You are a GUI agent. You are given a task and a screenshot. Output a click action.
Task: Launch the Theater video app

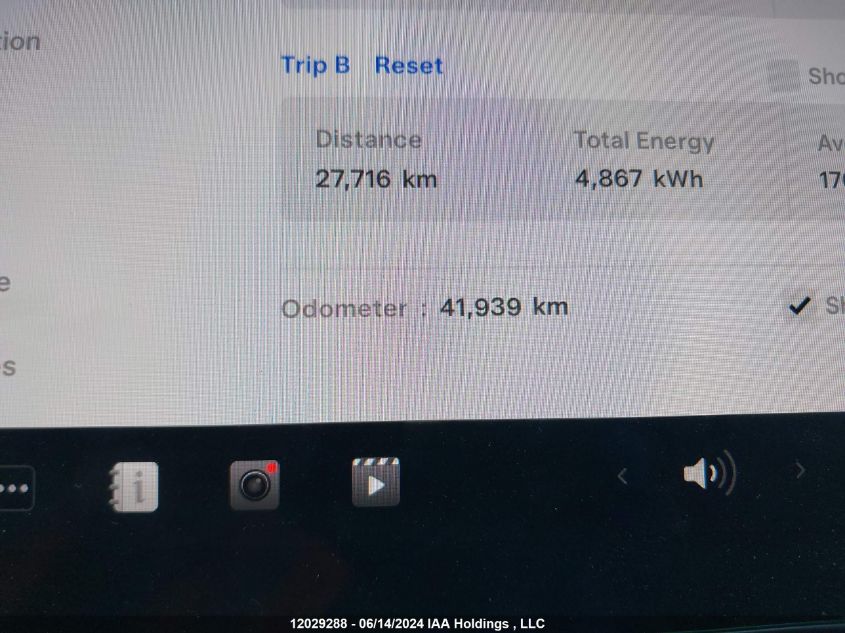[x=375, y=483]
